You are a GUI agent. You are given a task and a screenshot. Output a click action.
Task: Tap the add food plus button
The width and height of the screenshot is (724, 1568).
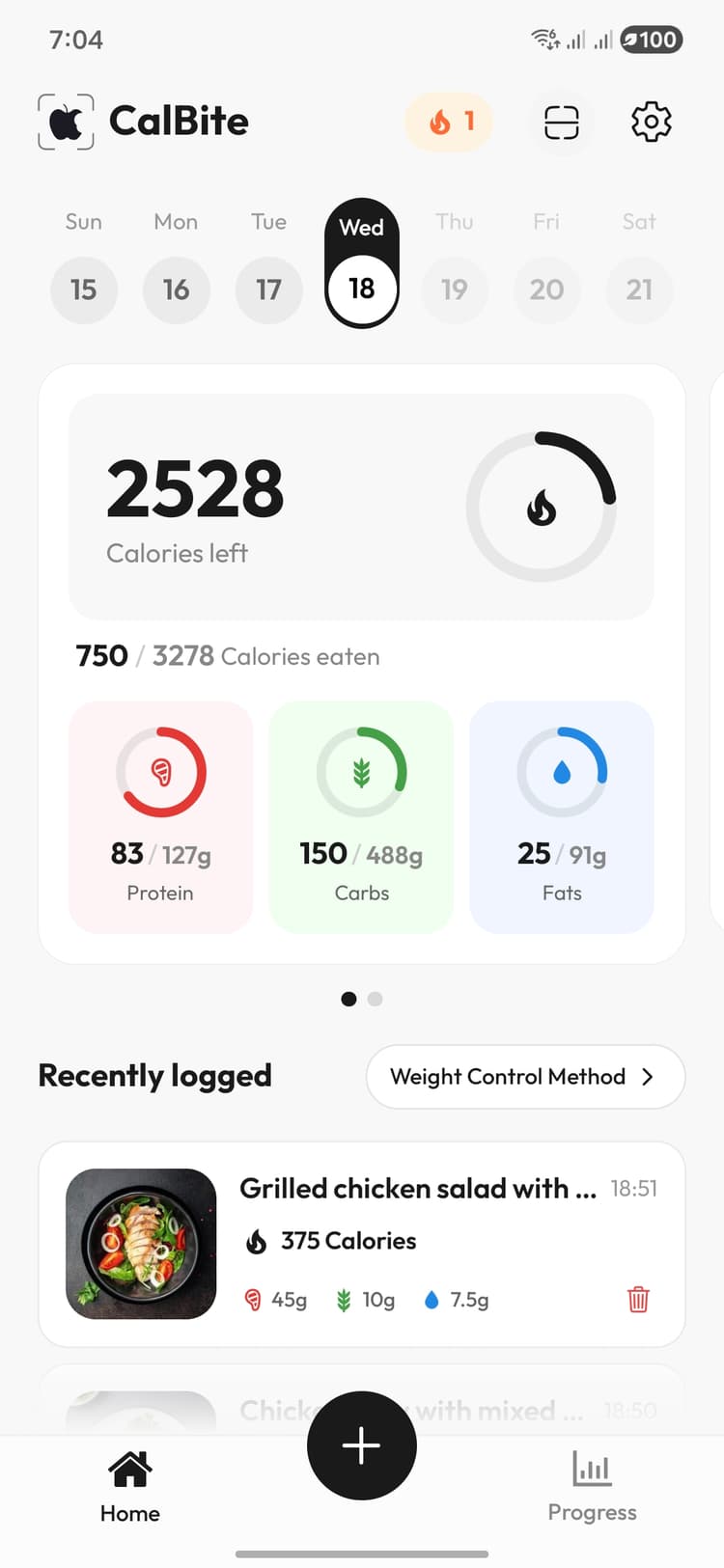coord(361,1444)
